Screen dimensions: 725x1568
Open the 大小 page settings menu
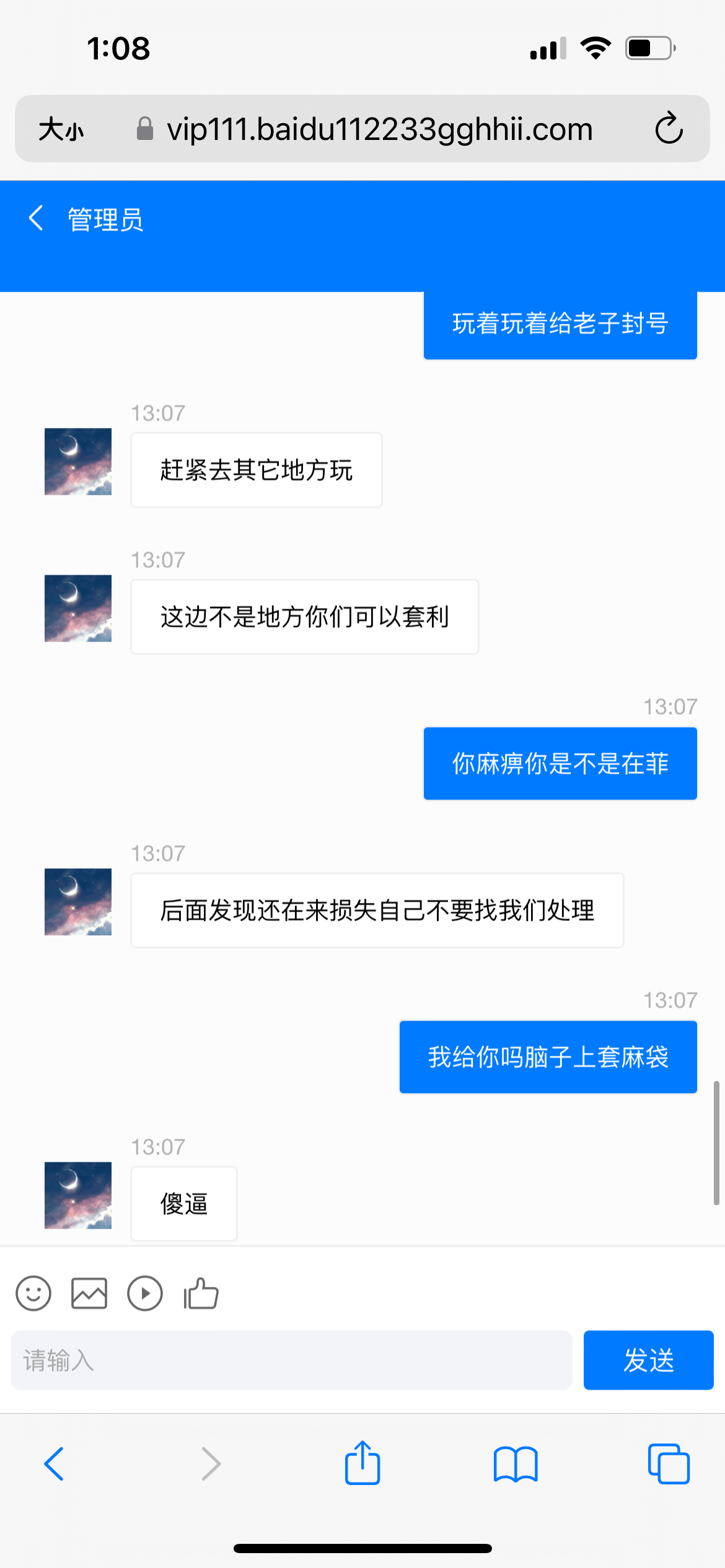(x=61, y=129)
